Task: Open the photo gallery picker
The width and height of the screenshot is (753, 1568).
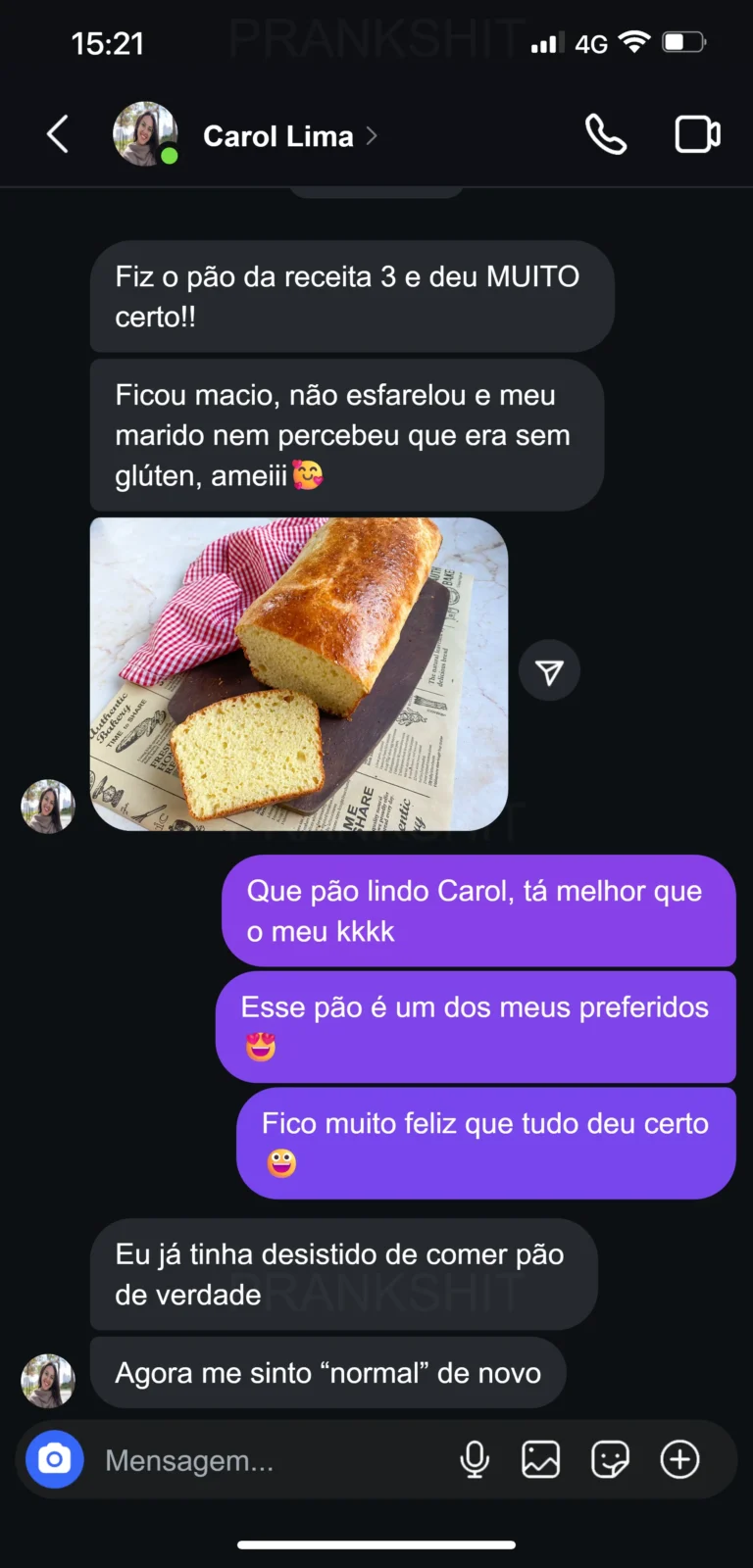Action: tap(540, 1459)
